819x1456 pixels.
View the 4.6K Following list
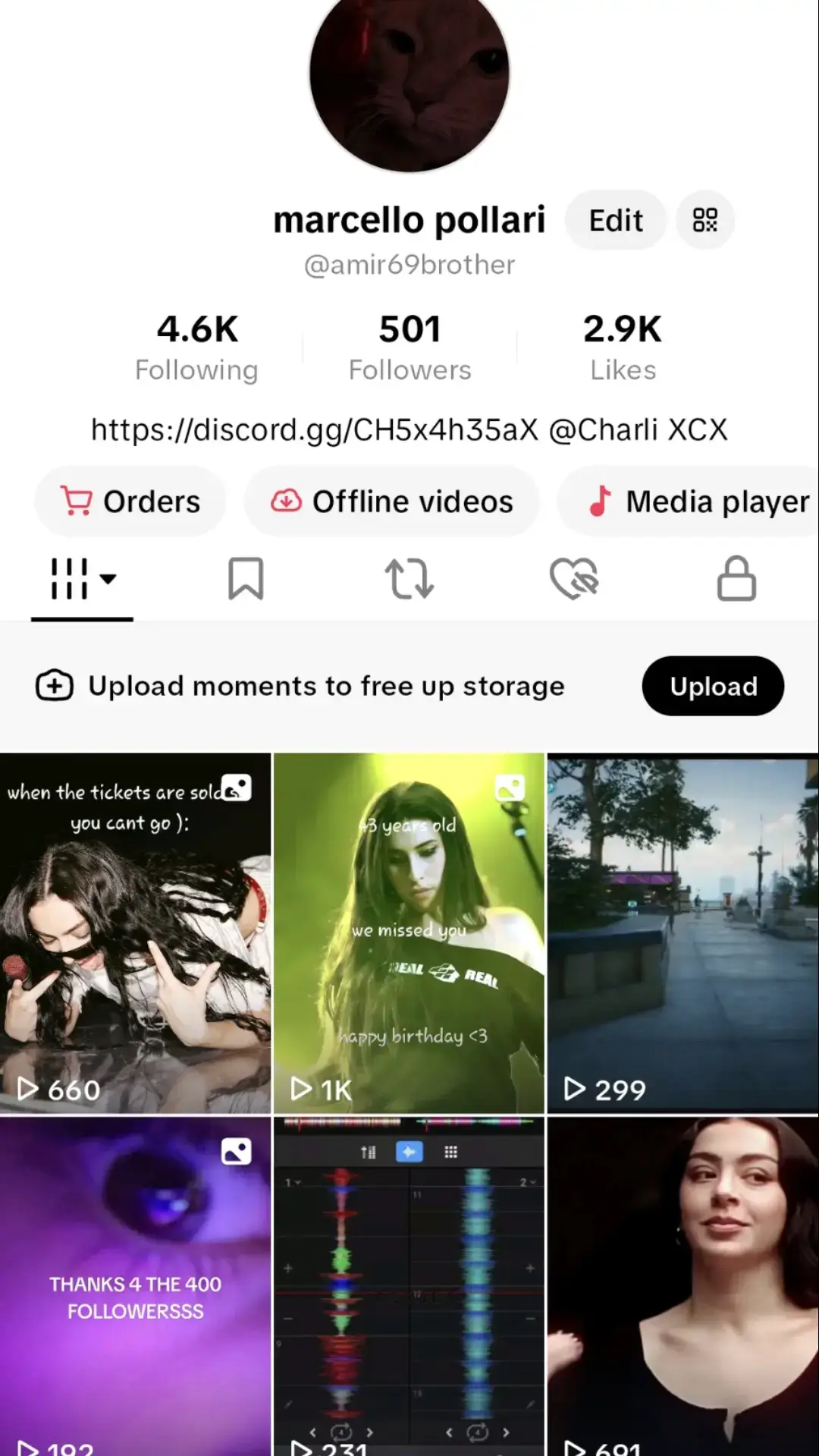[x=197, y=347]
